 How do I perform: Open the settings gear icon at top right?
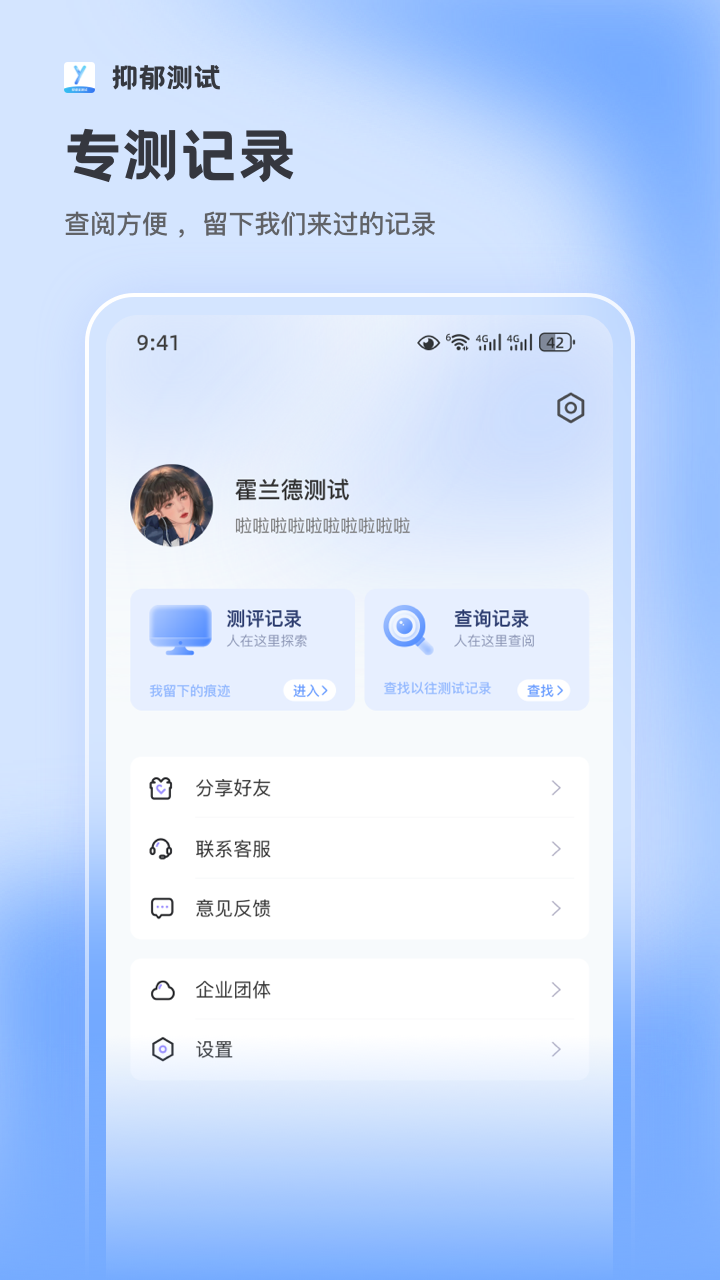tap(570, 408)
